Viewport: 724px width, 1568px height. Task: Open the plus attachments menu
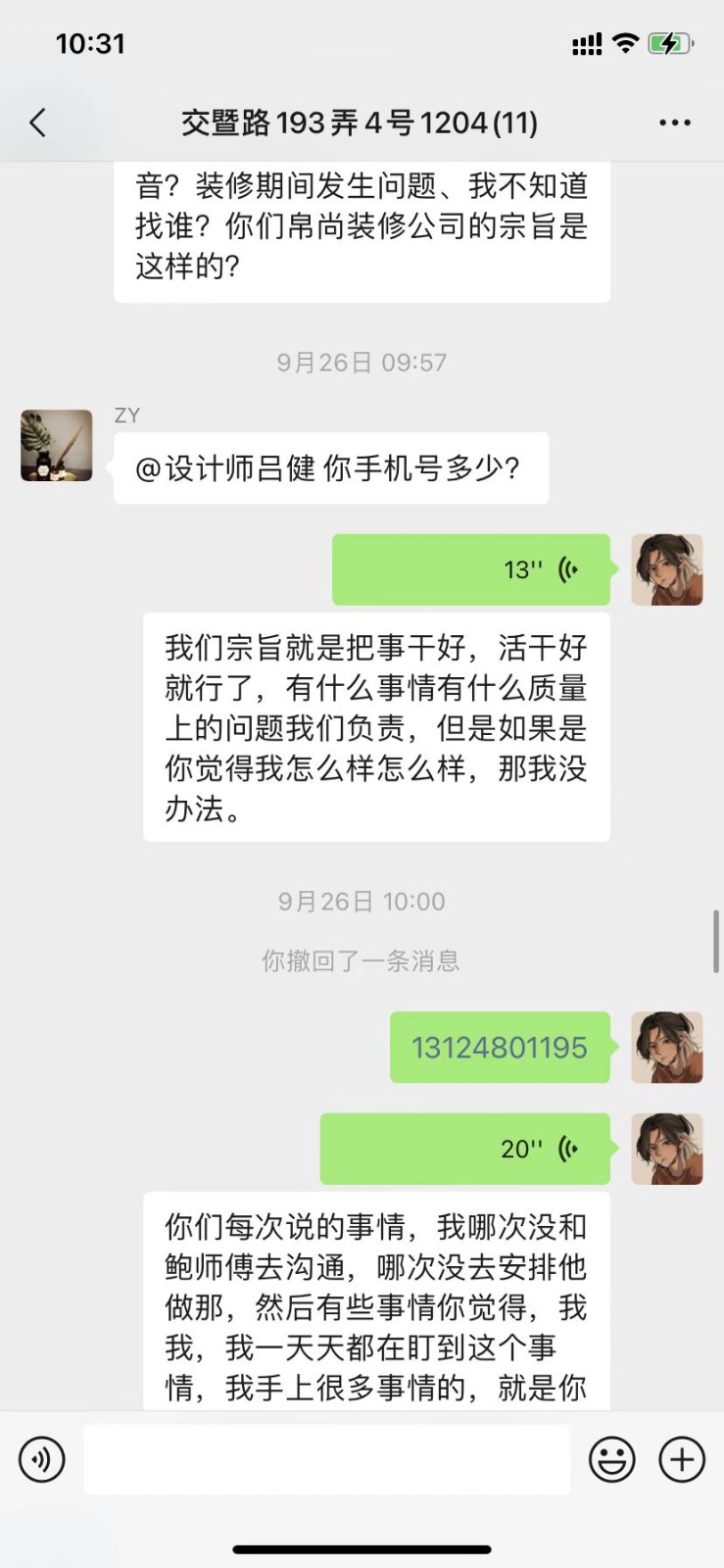(682, 1459)
